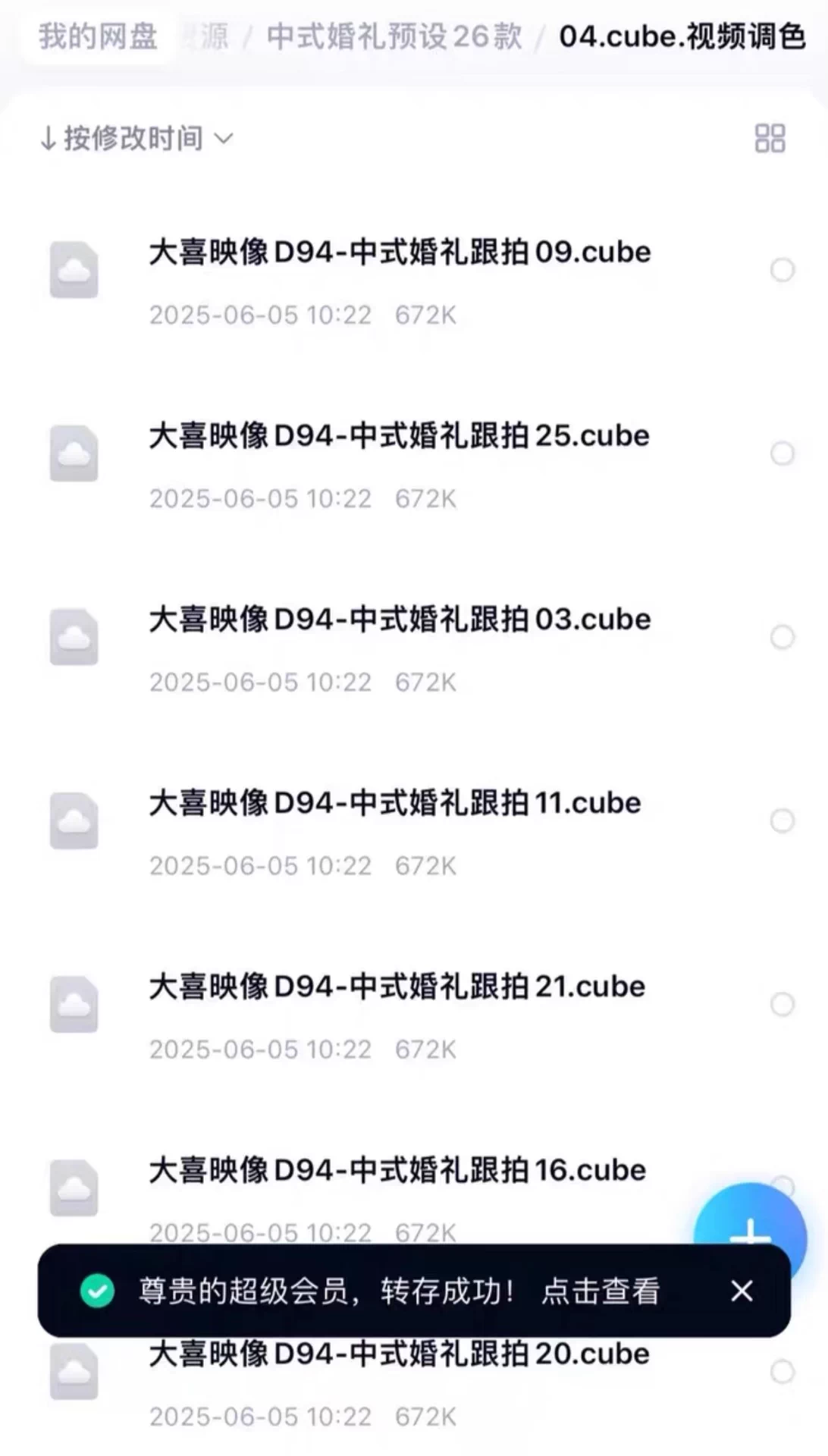Viewport: 828px width, 1456px height.
Task: Open file 中式婚礼跟拍11.cube
Action: 394,804
